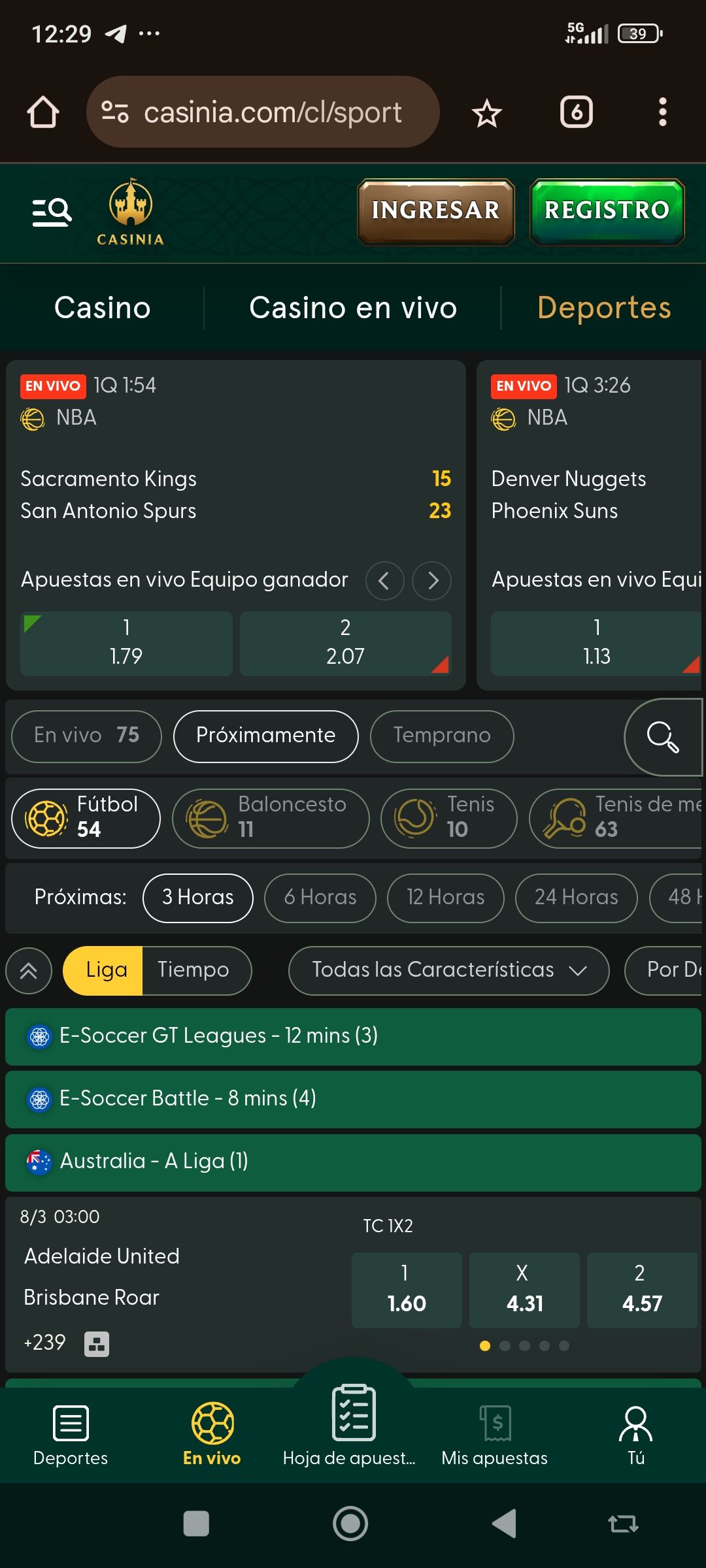Sort matches by Tiempo
The width and height of the screenshot is (706, 1568).
[x=193, y=970]
